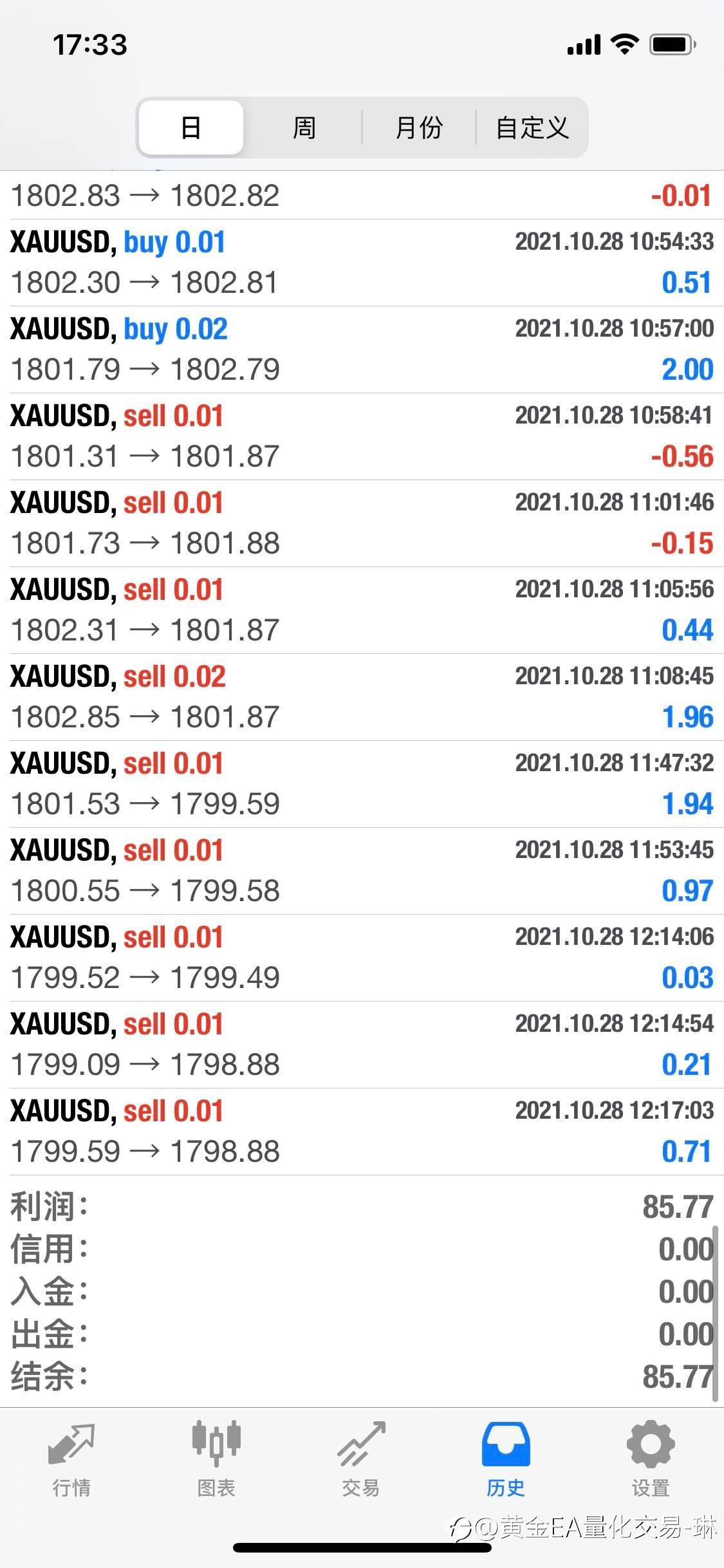
Task: Select the 日 day period tab
Action: (190, 127)
